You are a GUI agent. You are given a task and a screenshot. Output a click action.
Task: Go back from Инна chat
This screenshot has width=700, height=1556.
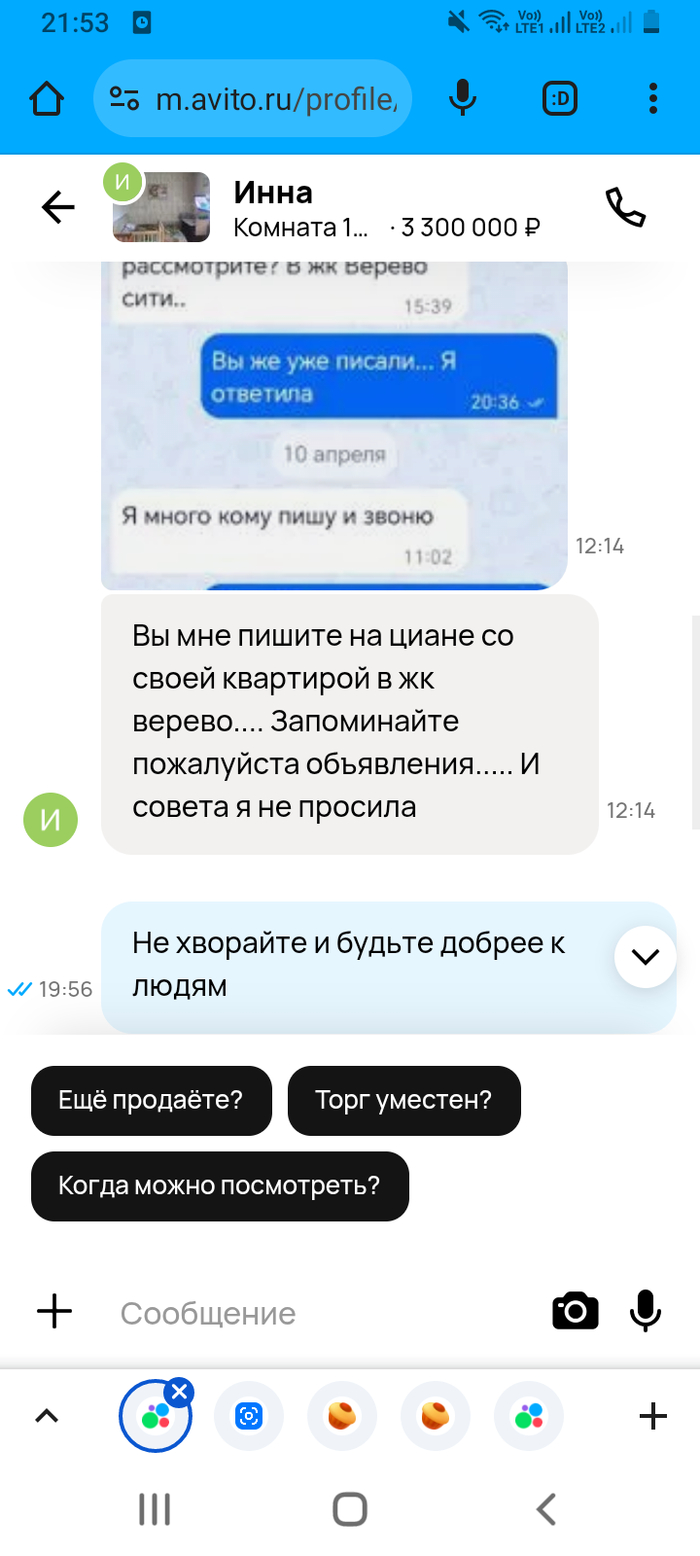[58, 208]
